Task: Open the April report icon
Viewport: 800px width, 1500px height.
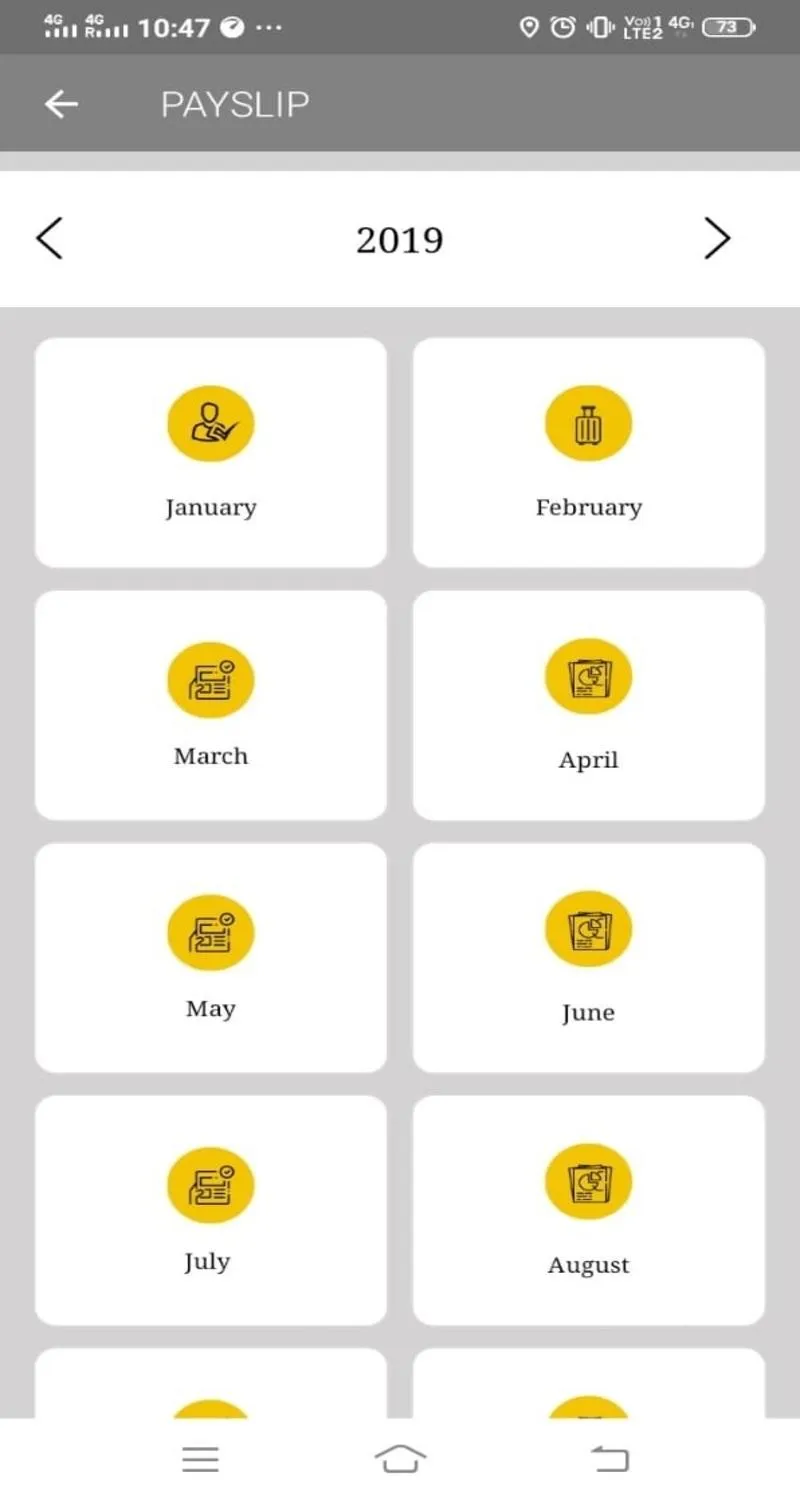Action: 588,676
